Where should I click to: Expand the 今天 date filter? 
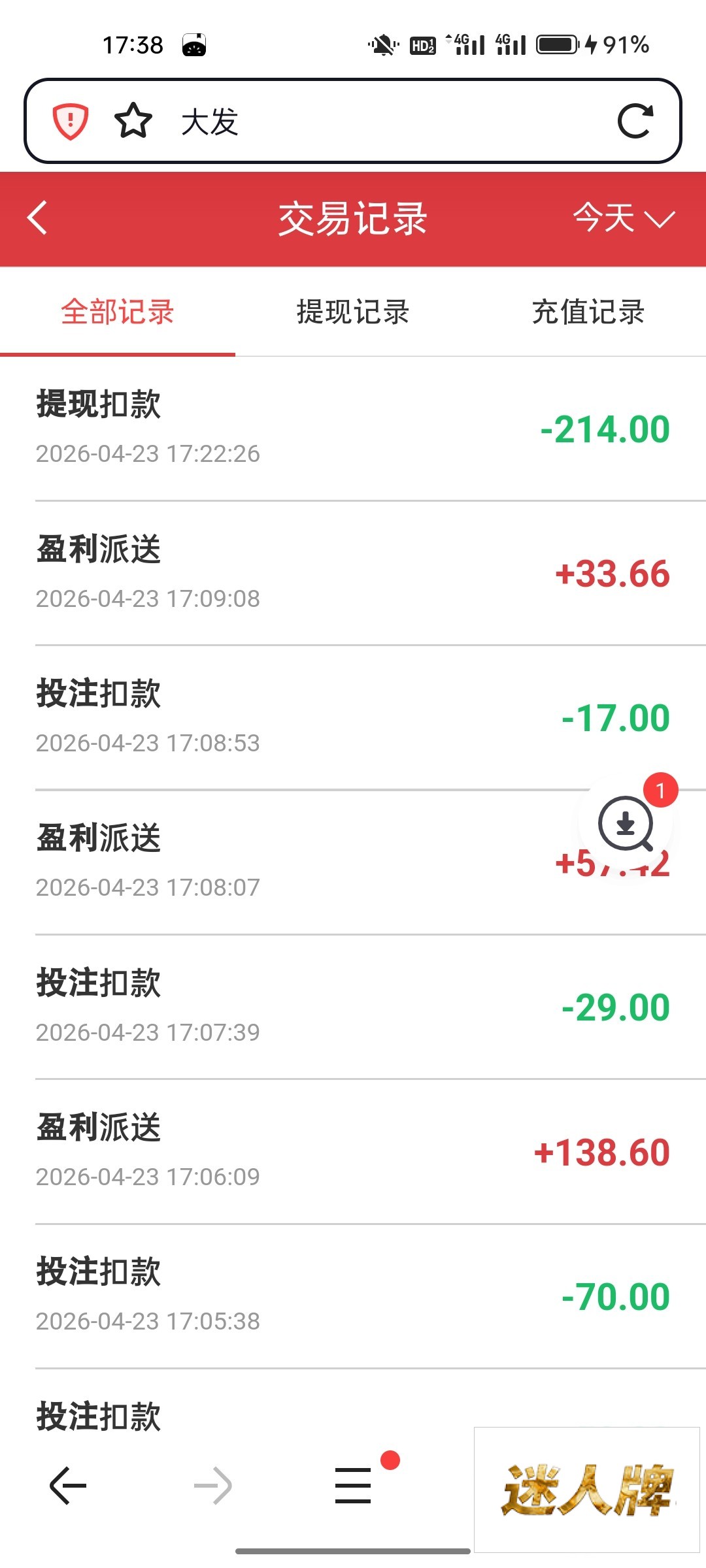click(x=623, y=218)
